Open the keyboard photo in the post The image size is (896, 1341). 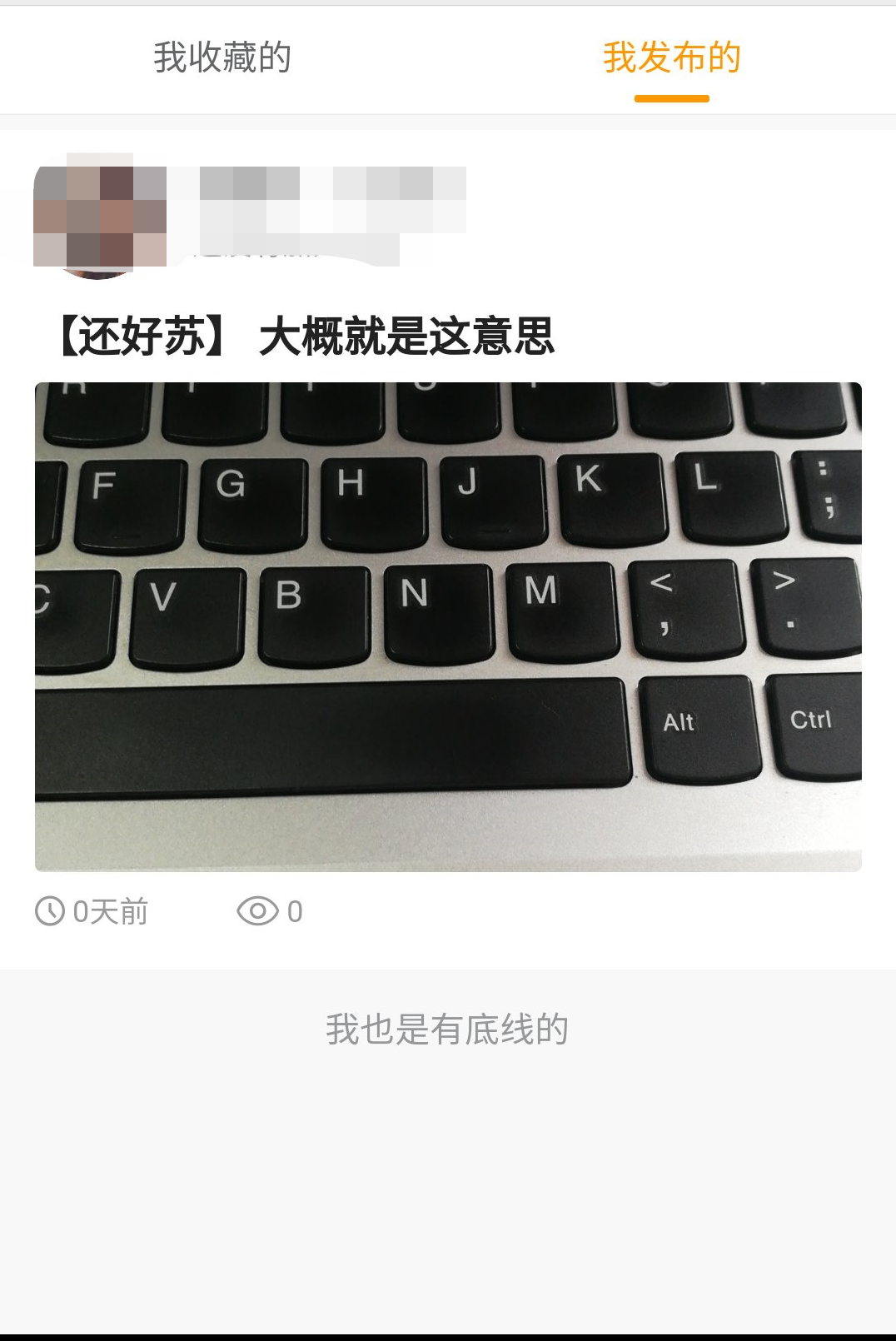(x=448, y=626)
